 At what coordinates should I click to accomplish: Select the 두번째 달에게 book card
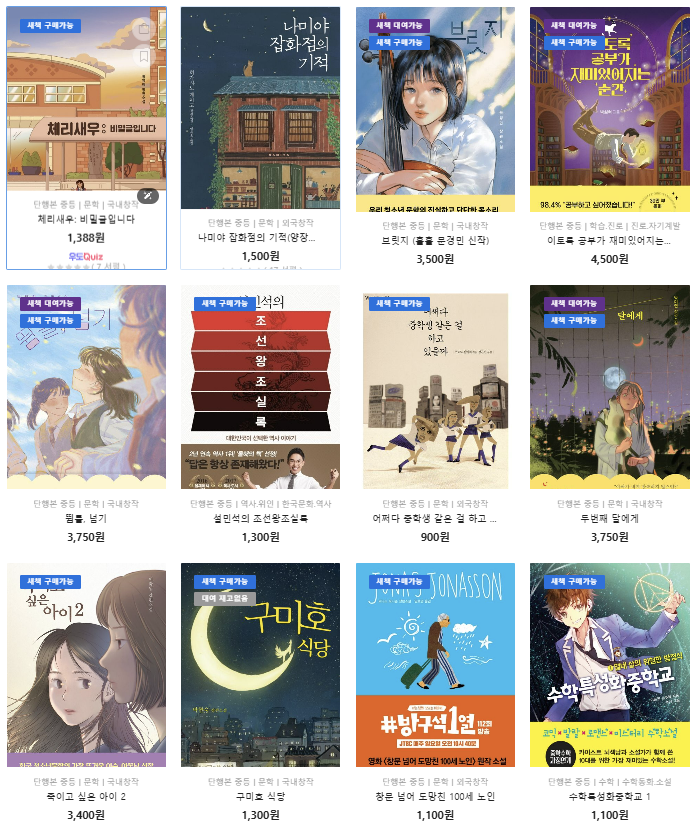coord(609,387)
